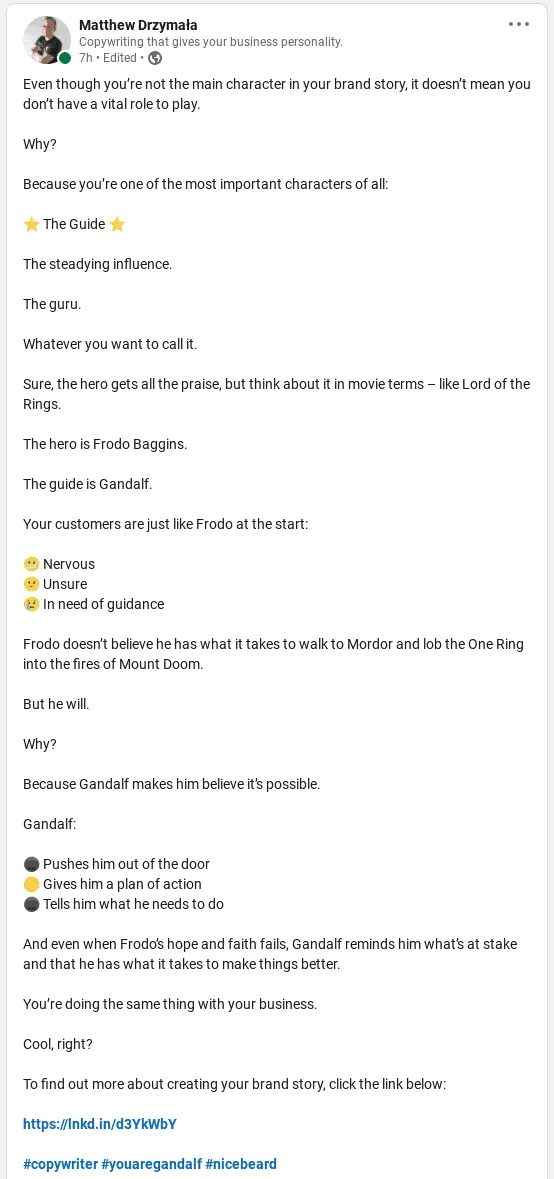The height and width of the screenshot is (1179, 554).
Task: Open Matthew Drzymała's profile photo
Action: point(47,40)
